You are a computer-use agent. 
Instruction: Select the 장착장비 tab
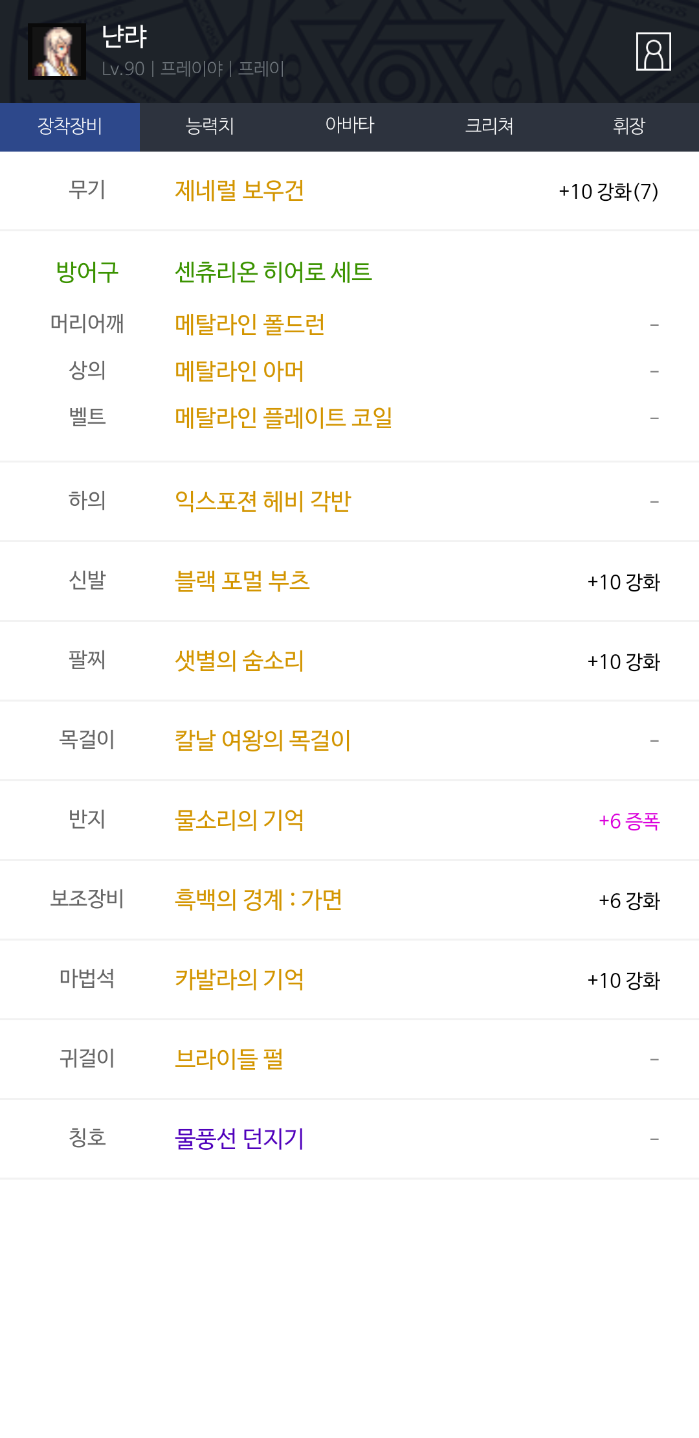[70, 126]
